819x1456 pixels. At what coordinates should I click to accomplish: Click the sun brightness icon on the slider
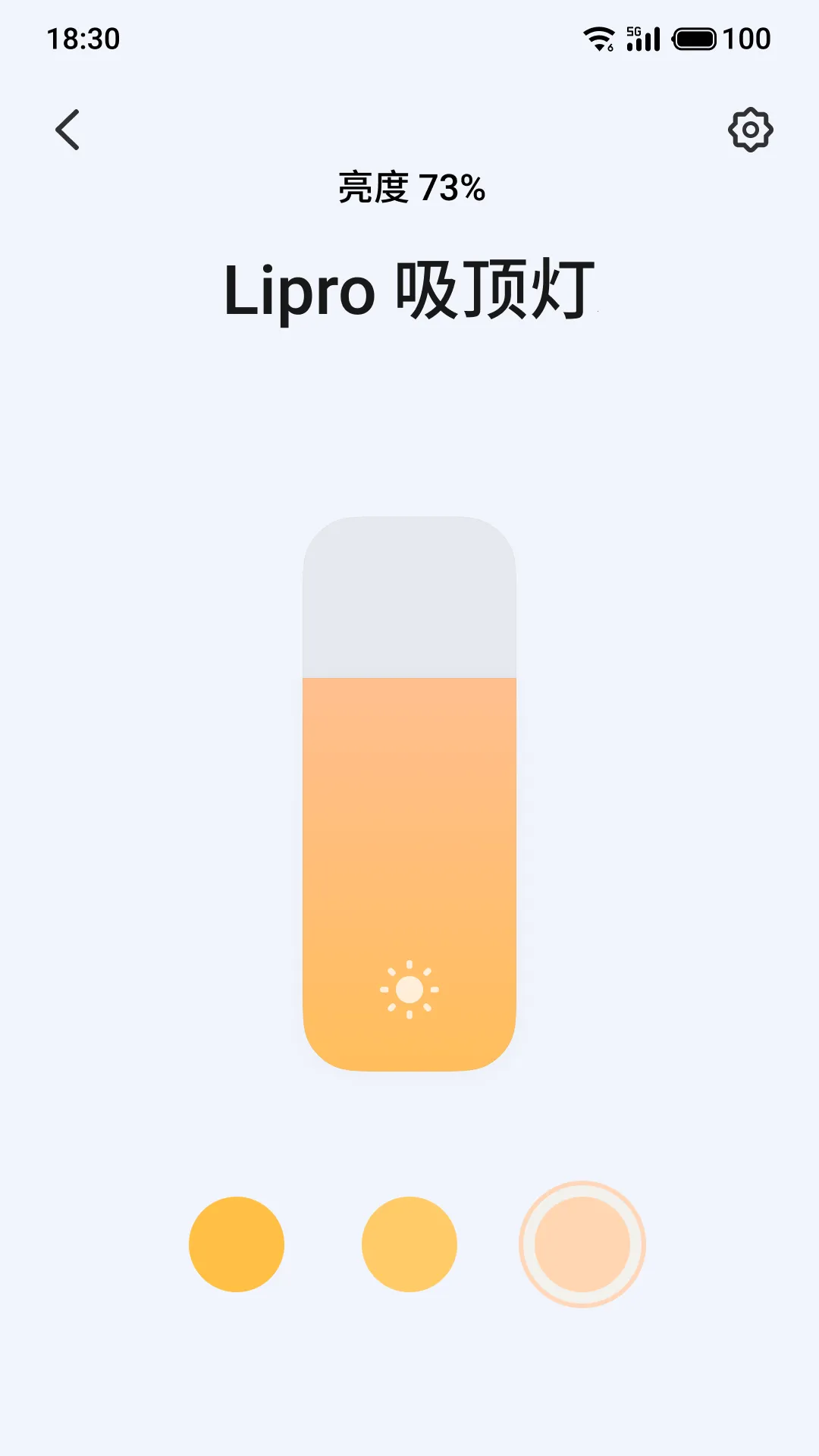pyautogui.click(x=409, y=988)
